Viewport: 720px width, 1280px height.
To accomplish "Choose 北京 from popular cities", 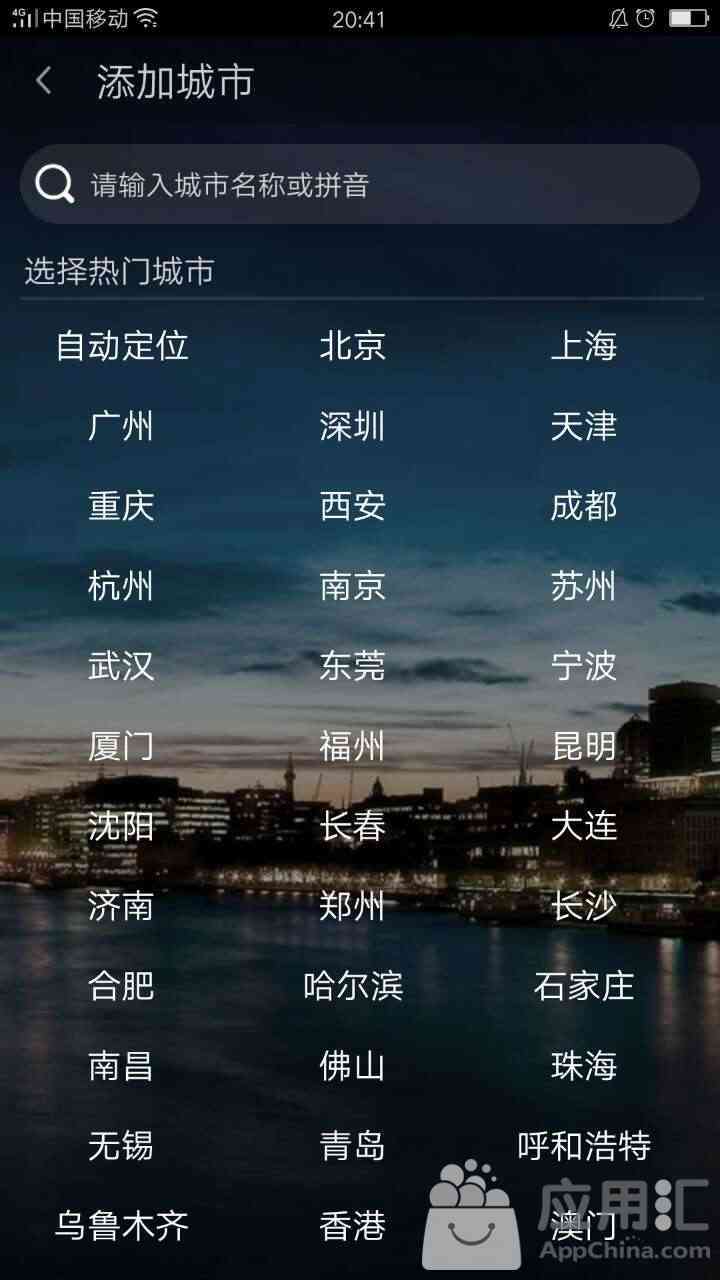I will (x=352, y=346).
